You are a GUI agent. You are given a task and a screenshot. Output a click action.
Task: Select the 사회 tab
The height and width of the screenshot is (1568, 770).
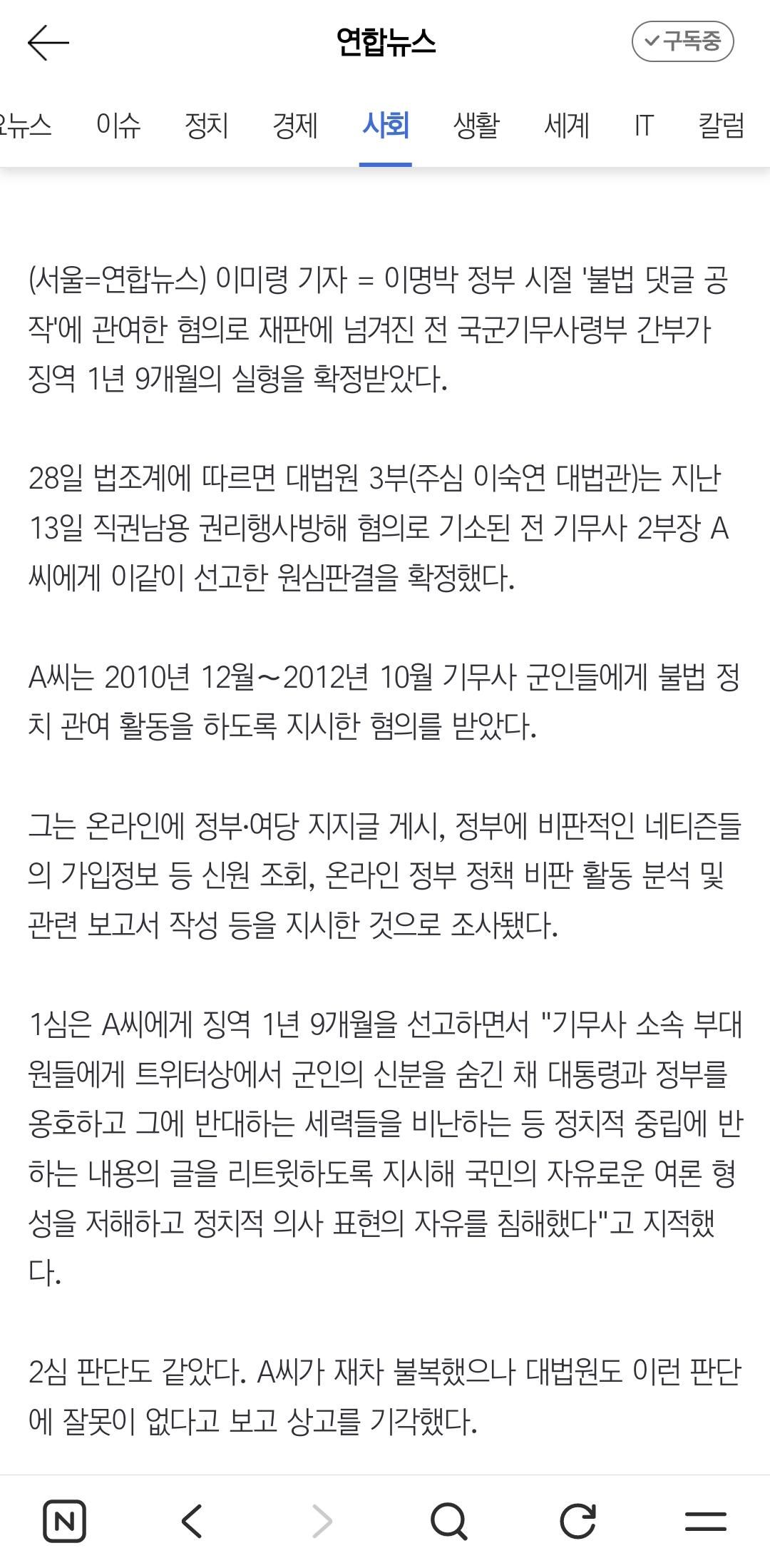point(385,126)
